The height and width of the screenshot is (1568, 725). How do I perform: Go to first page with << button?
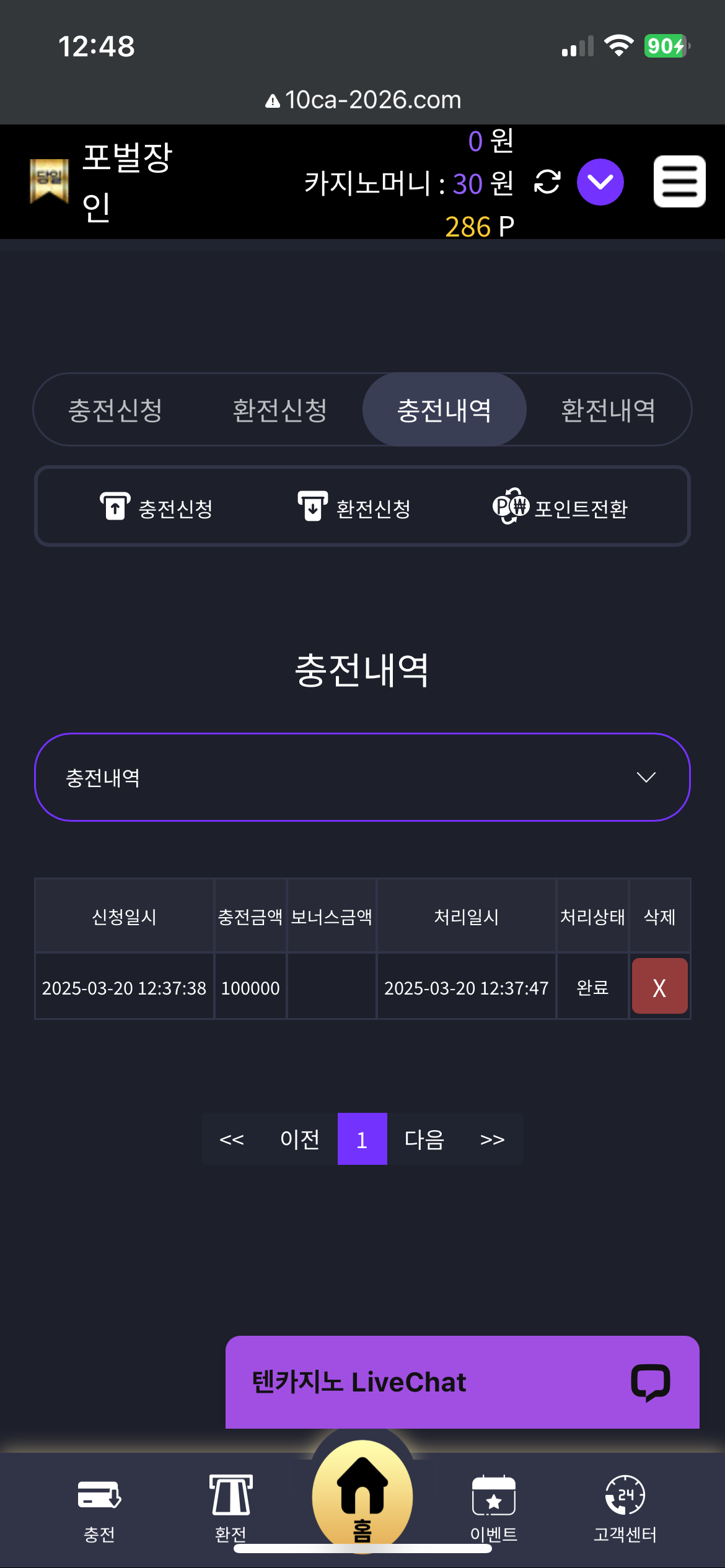point(232,1139)
